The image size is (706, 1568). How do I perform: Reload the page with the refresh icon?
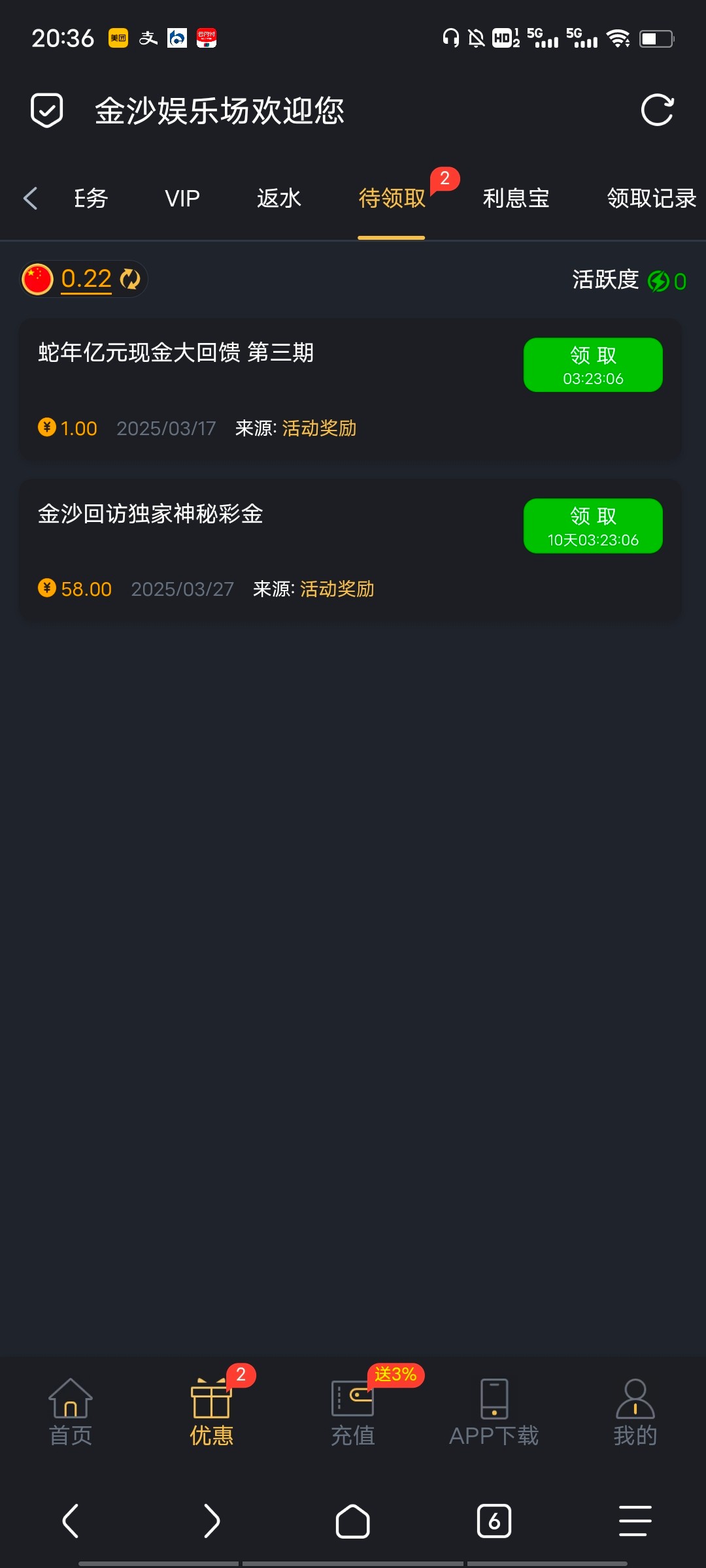pos(657,110)
